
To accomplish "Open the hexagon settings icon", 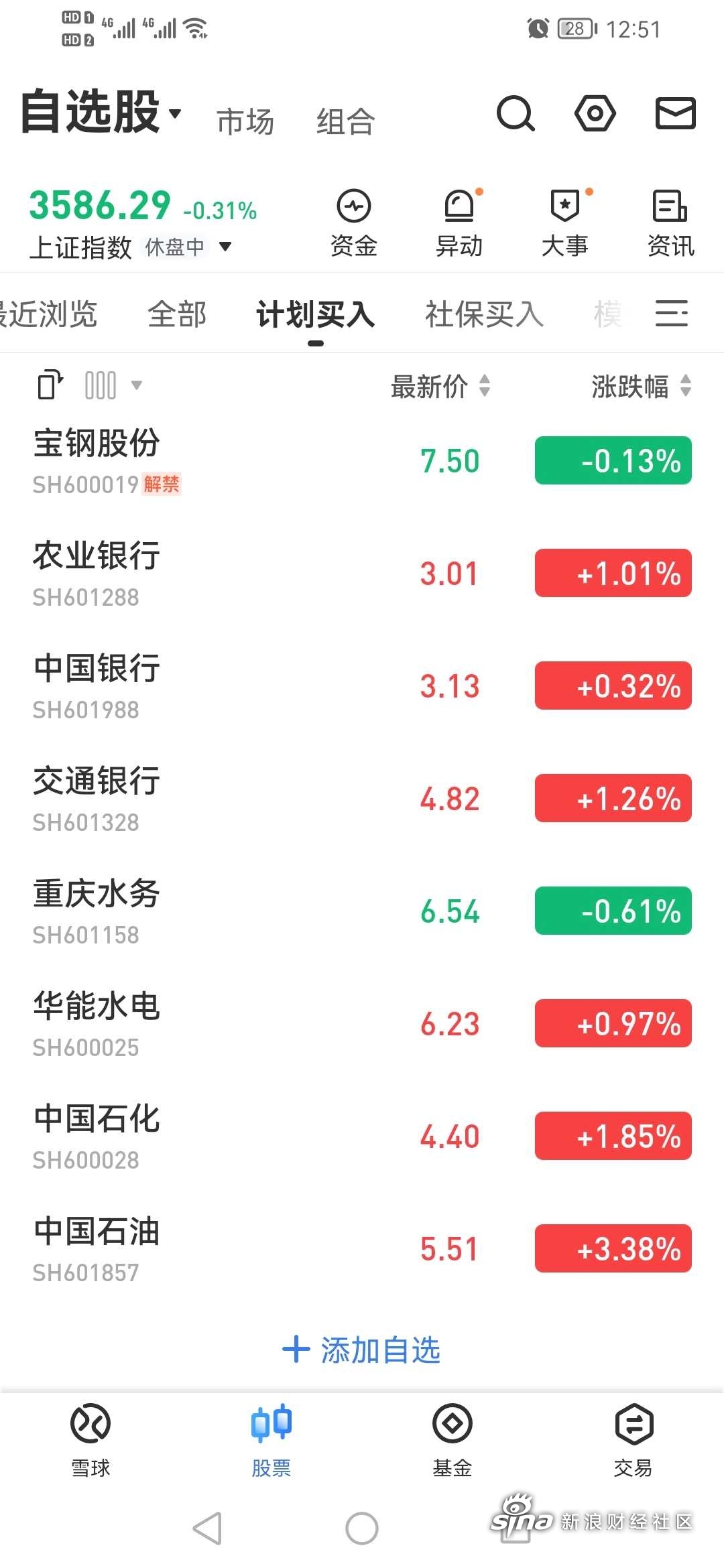I will (595, 113).
